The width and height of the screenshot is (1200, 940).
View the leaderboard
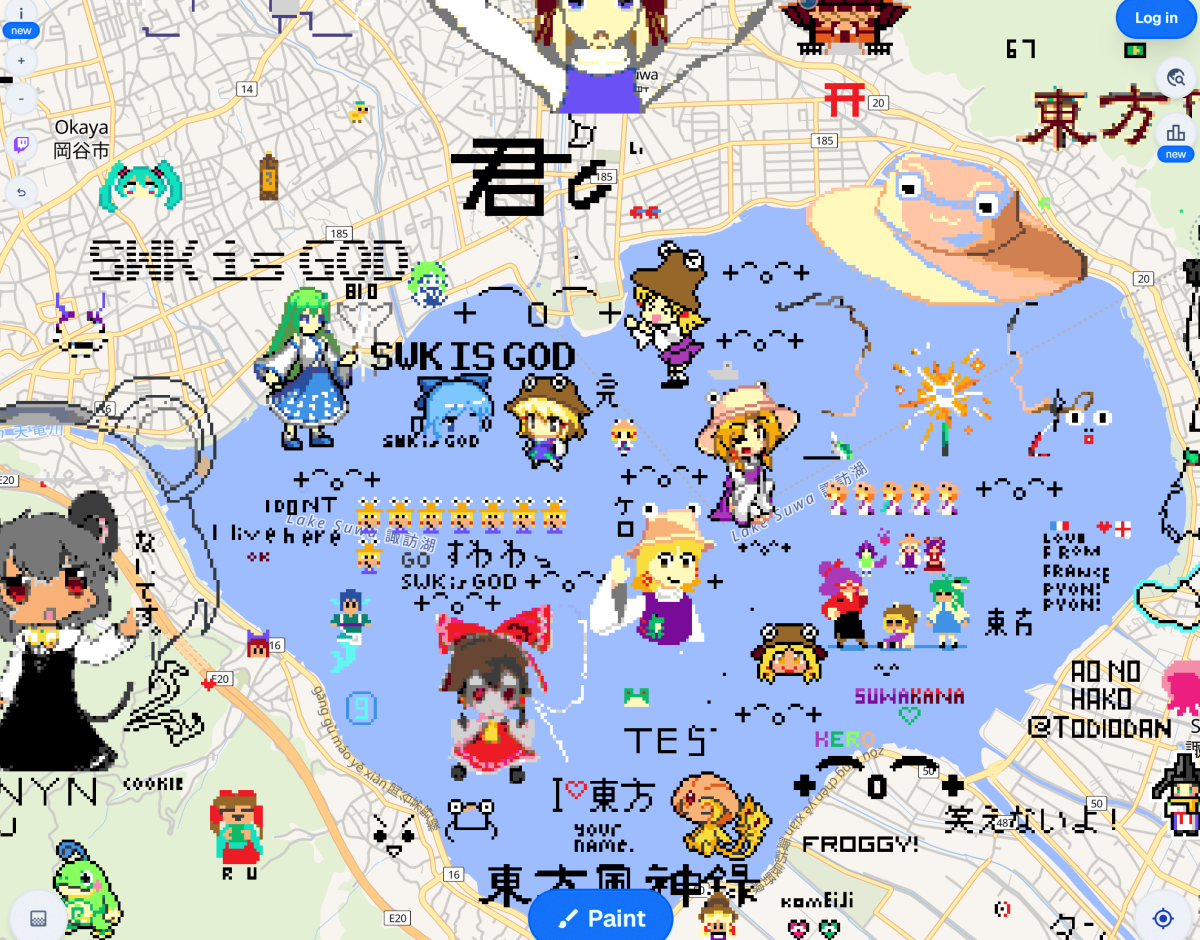point(1175,133)
